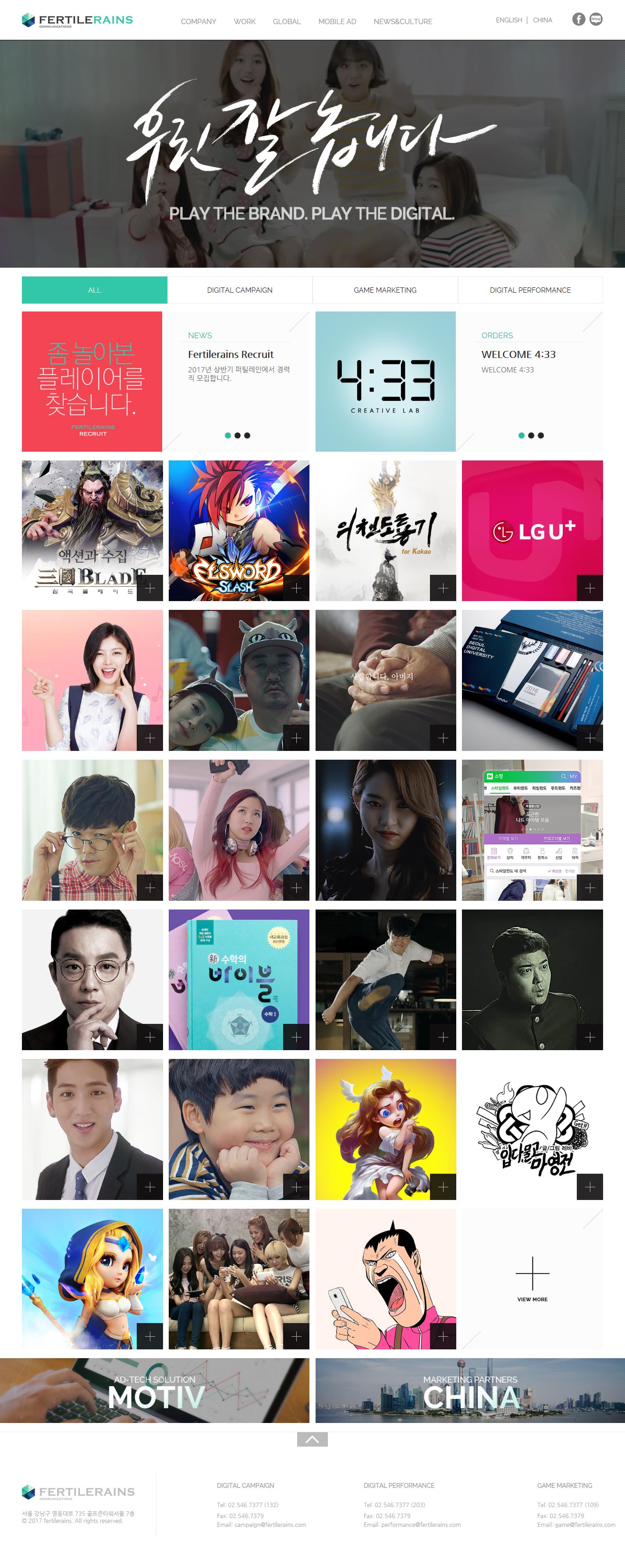Open the COMPANY menu
The height and width of the screenshot is (1568, 625).
pos(198,21)
